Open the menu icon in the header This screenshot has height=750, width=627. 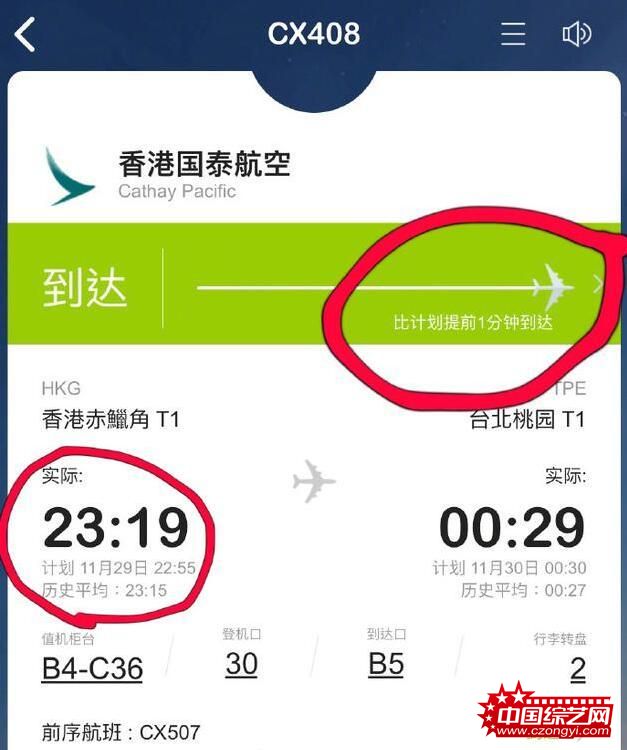(513, 34)
